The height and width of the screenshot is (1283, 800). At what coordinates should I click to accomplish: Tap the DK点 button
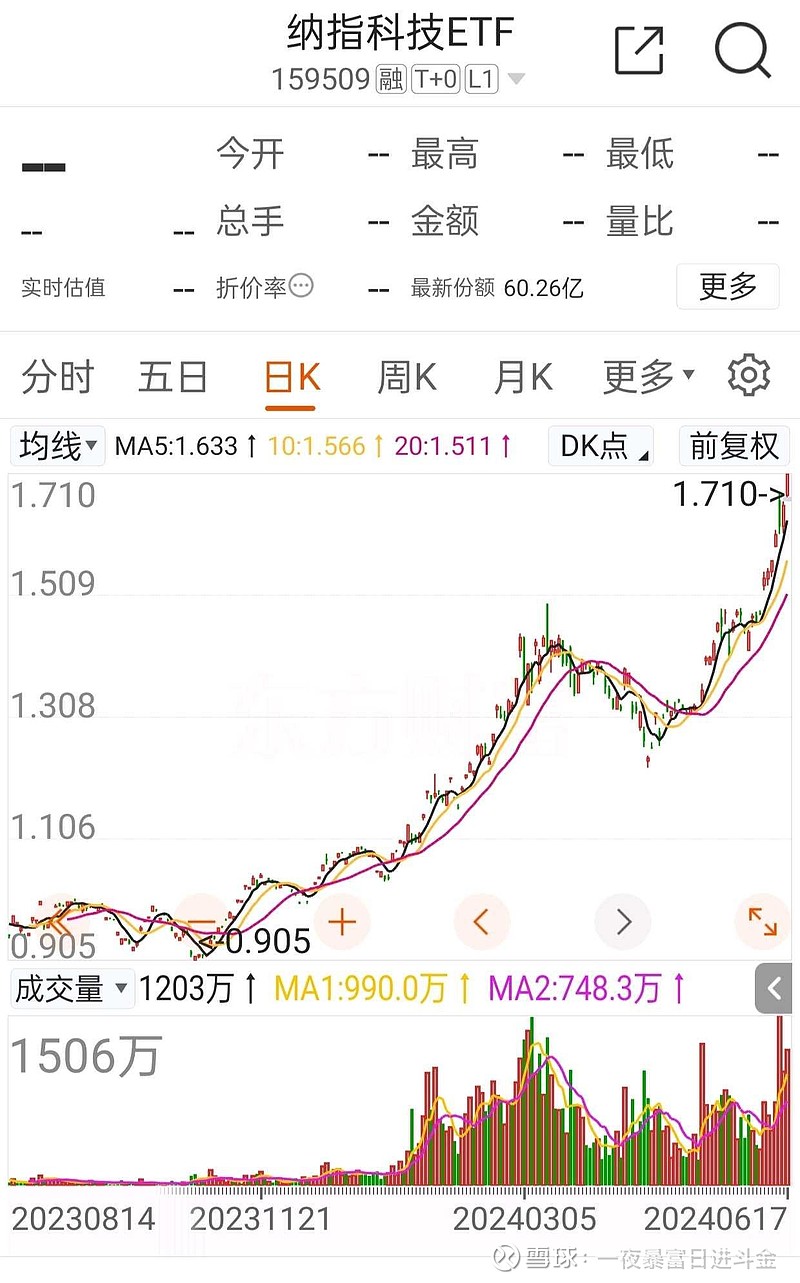tap(601, 446)
